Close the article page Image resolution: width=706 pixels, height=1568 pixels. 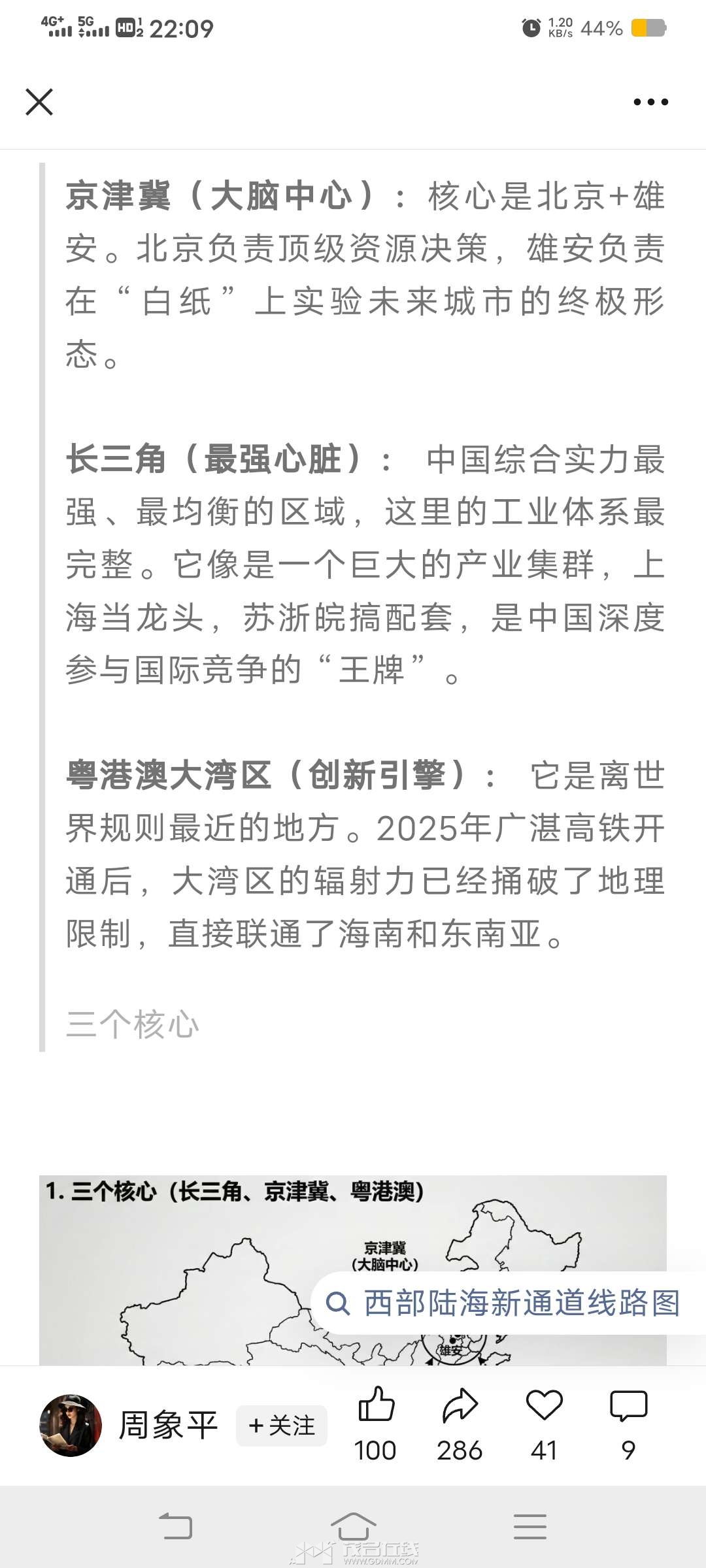click(39, 102)
